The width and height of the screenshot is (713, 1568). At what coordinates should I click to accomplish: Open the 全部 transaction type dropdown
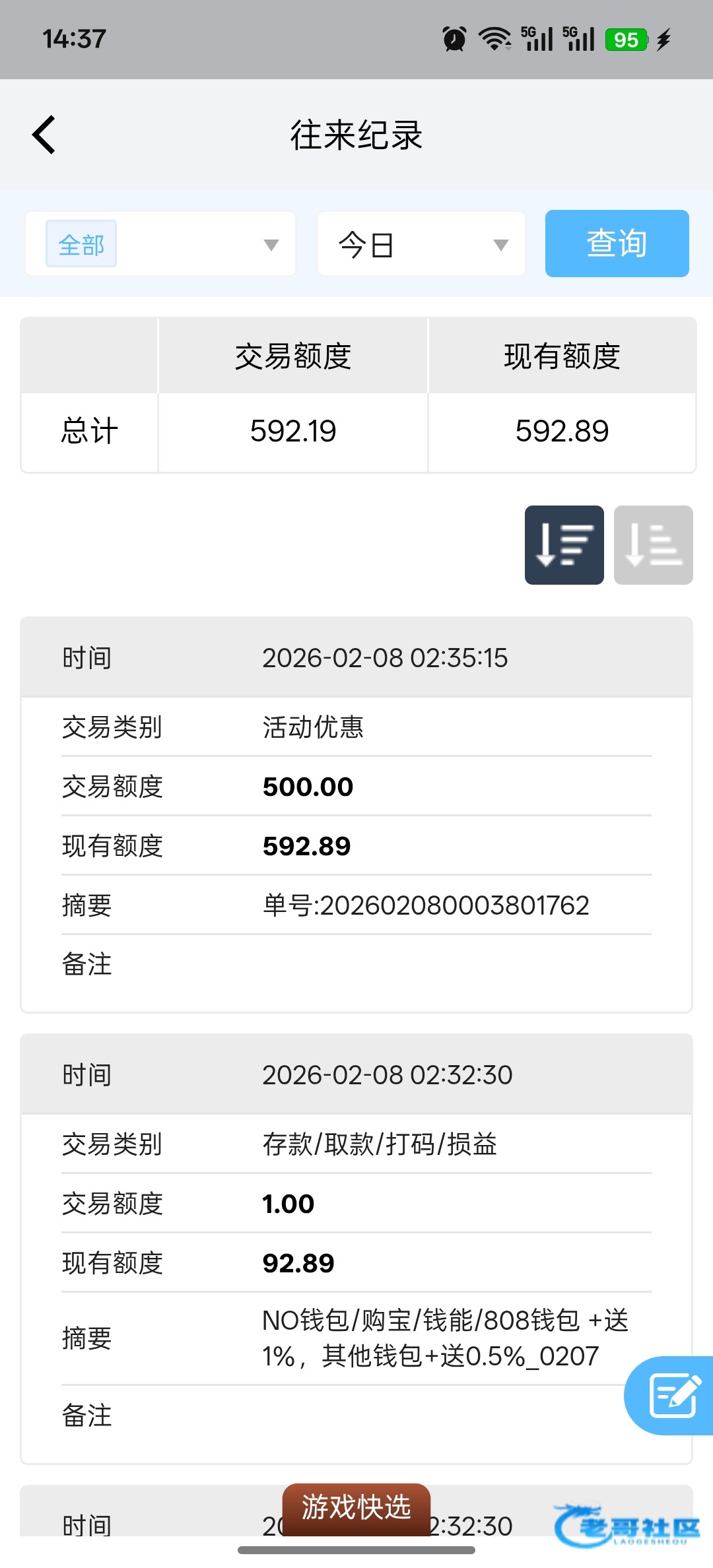coord(160,244)
